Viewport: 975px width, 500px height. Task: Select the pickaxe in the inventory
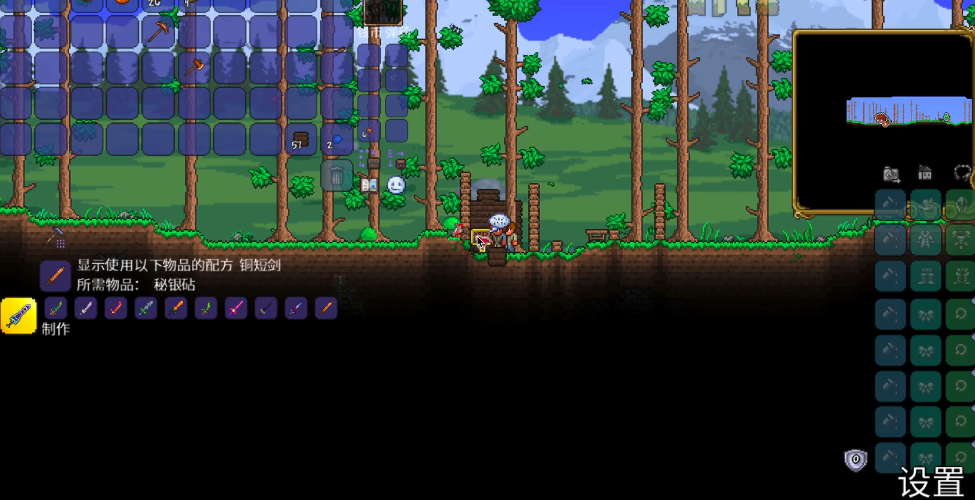158,32
